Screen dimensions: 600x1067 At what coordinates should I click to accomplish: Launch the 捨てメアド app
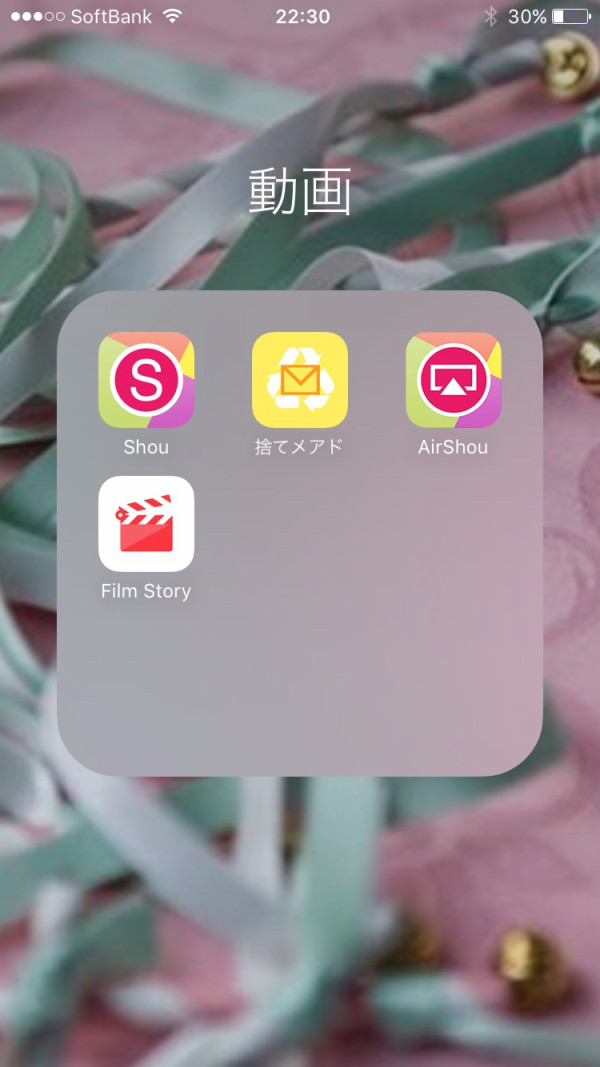tap(299, 380)
